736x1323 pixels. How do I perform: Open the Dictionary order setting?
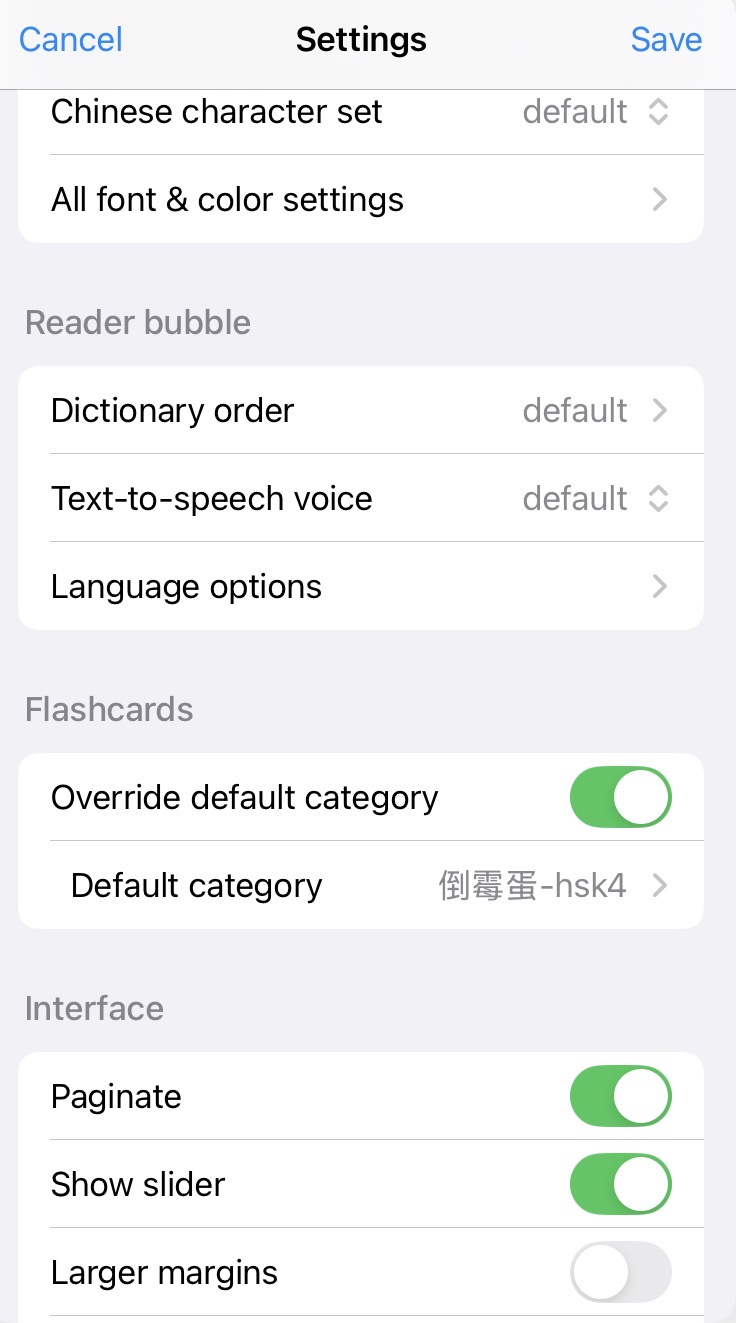(360, 411)
